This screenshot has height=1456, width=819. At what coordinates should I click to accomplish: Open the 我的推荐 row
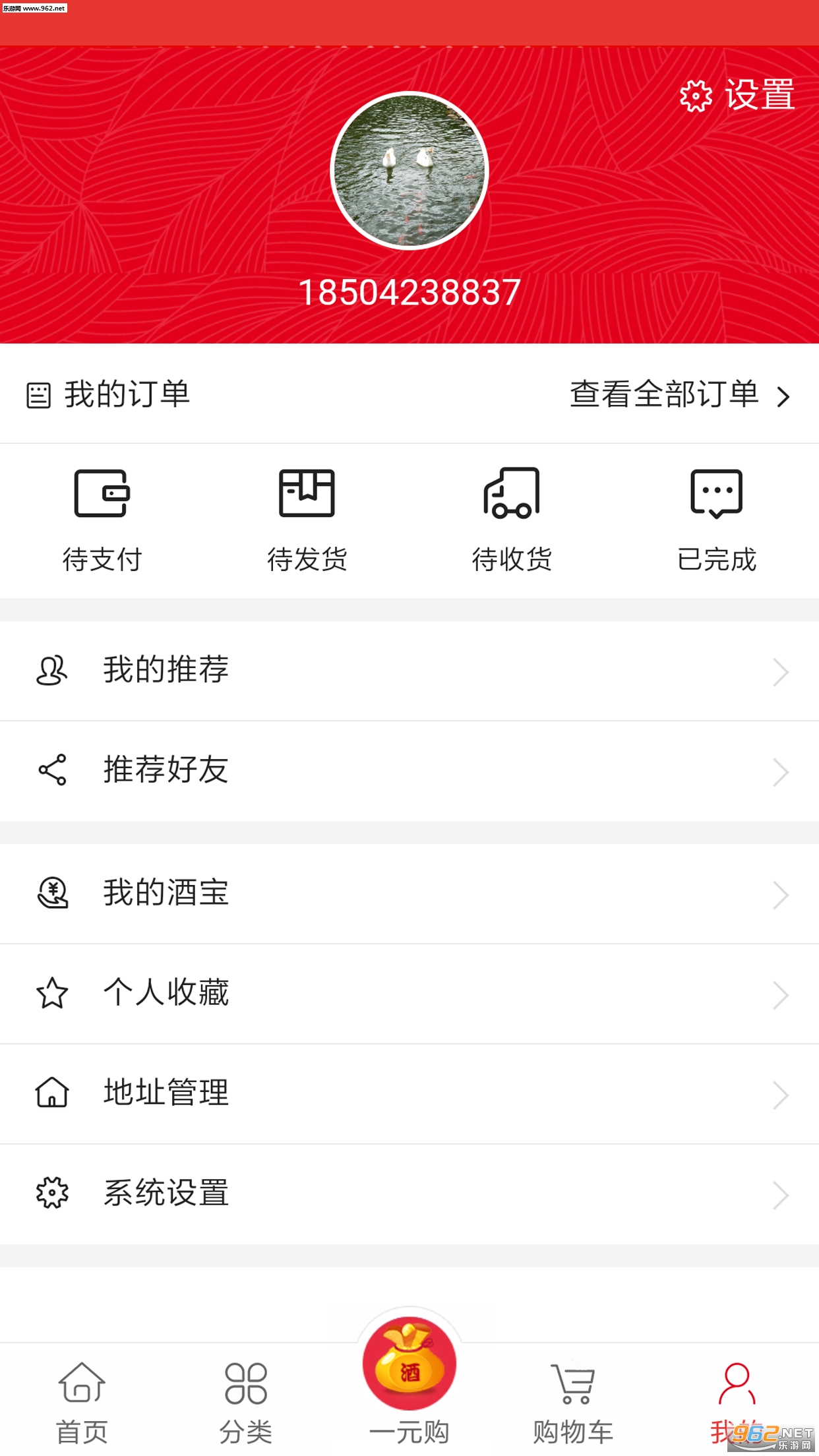click(409, 671)
